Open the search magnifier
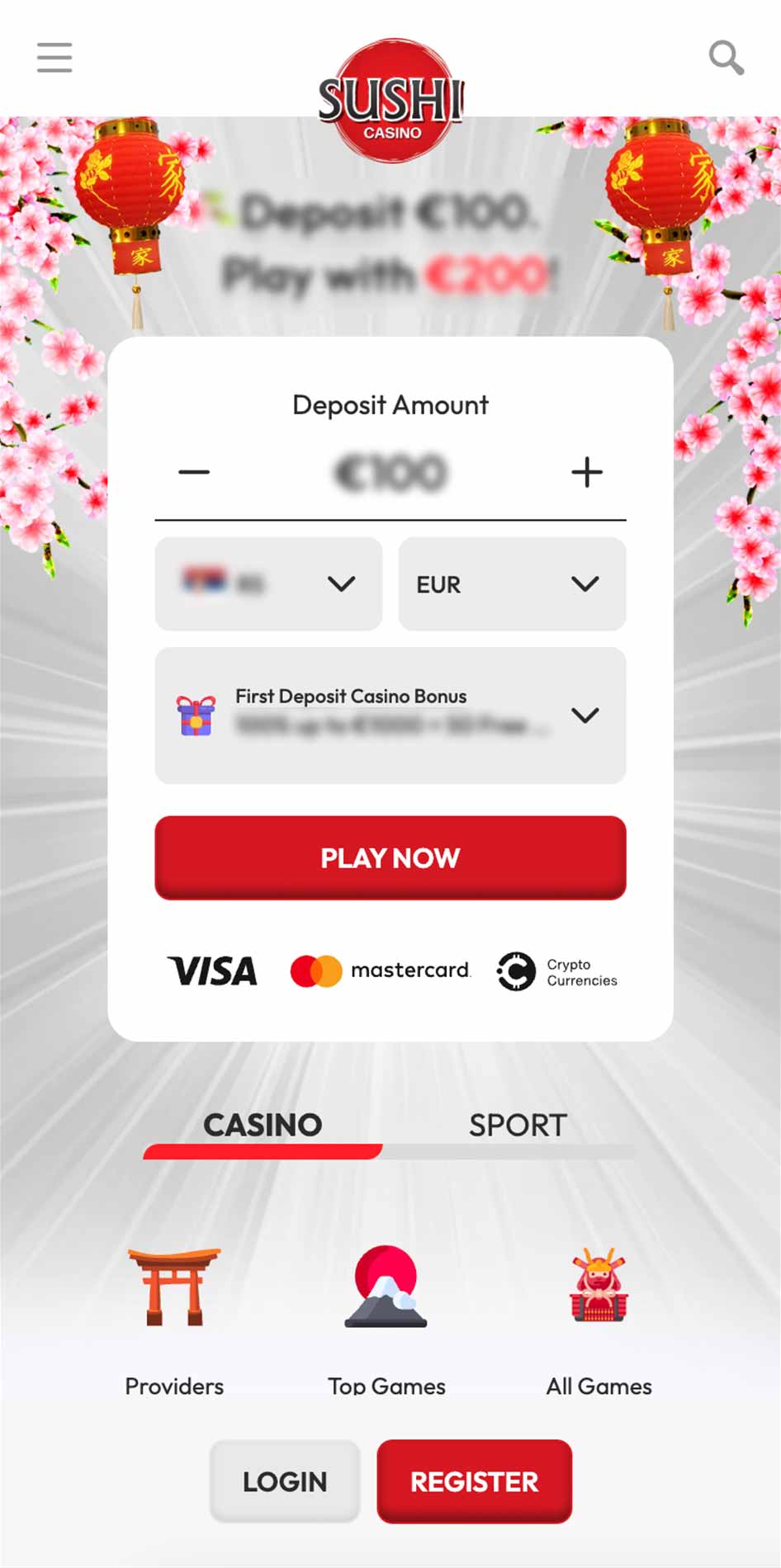 (727, 58)
